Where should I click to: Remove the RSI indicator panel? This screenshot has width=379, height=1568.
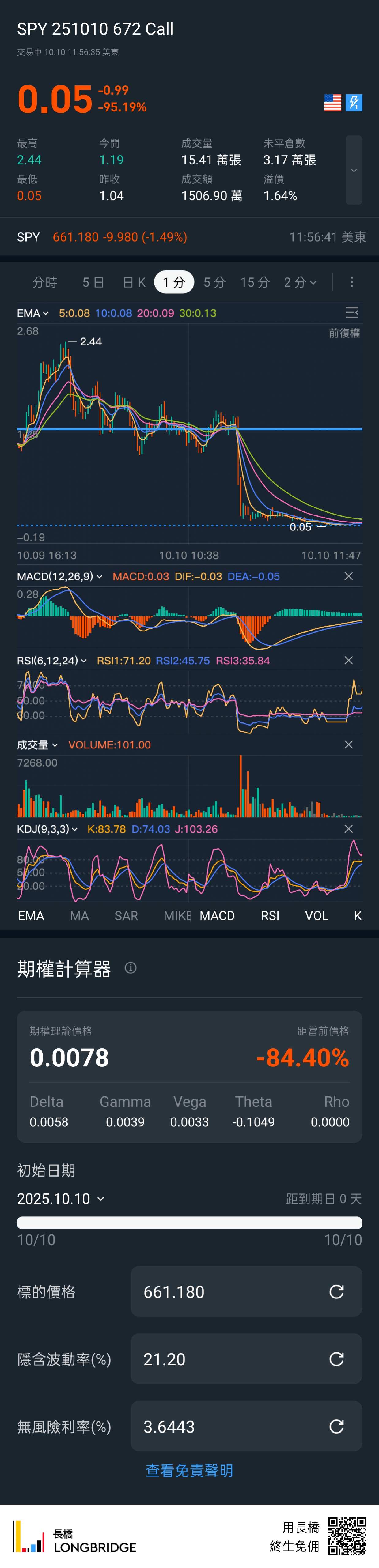pyautogui.click(x=349, y=661)
